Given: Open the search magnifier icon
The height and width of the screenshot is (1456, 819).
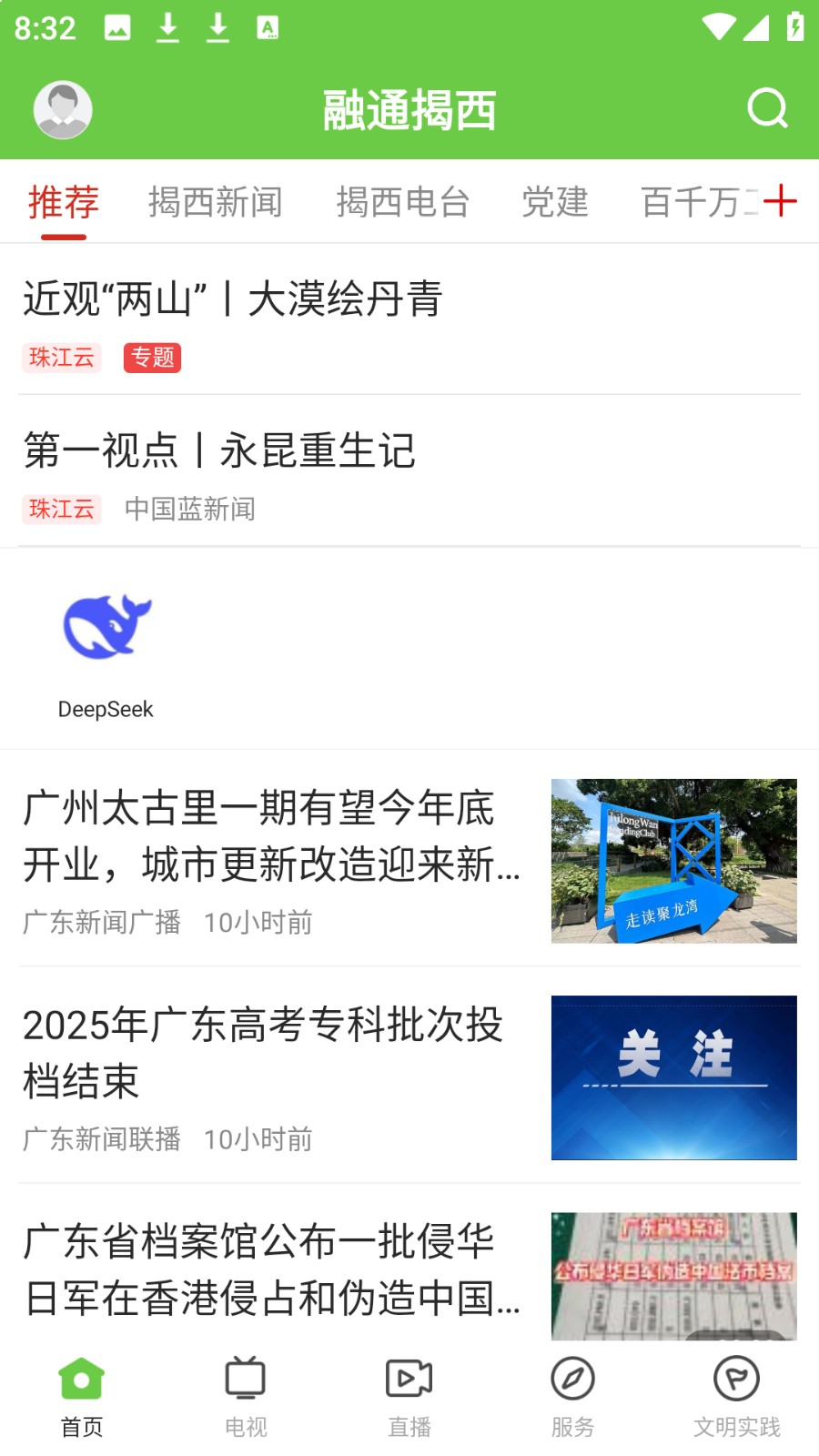Looking at the screenshot, I should tap(767, 109).
